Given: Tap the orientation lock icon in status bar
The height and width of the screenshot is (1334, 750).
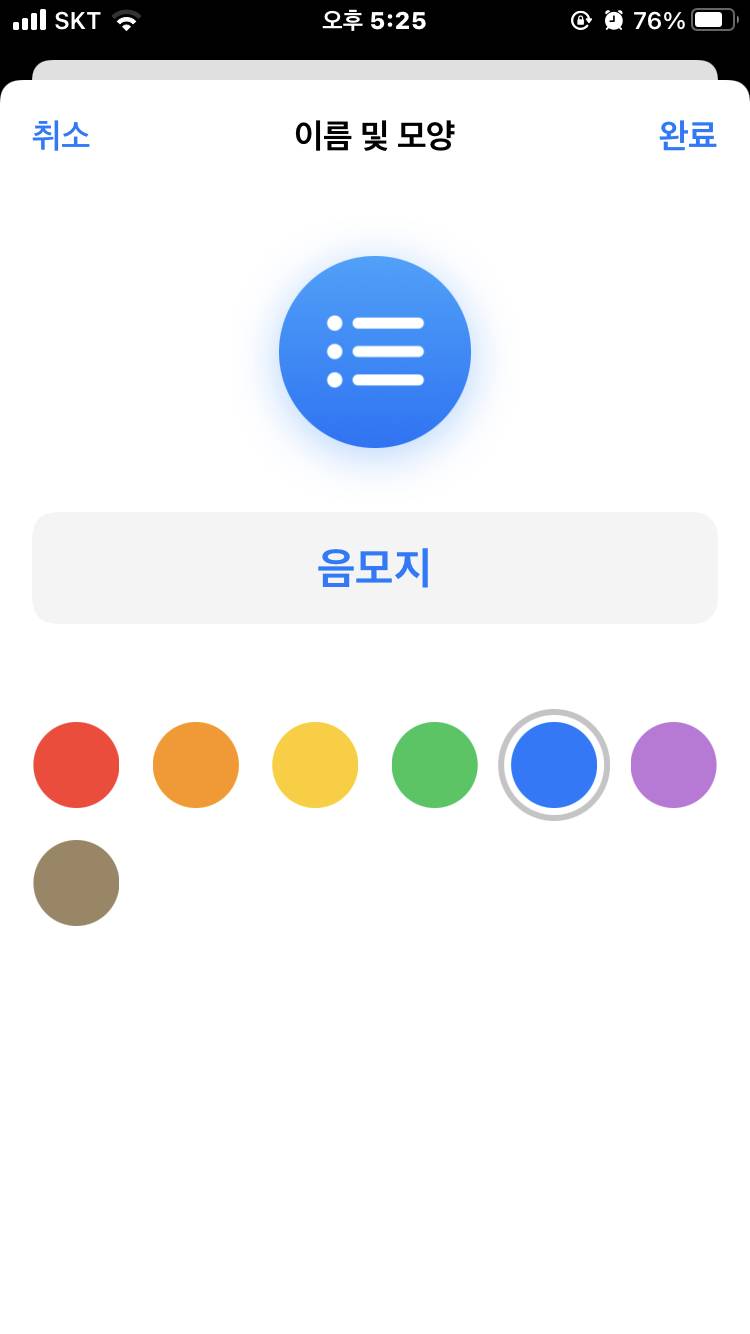Looking at the screenshot, I should coord(583,20).
